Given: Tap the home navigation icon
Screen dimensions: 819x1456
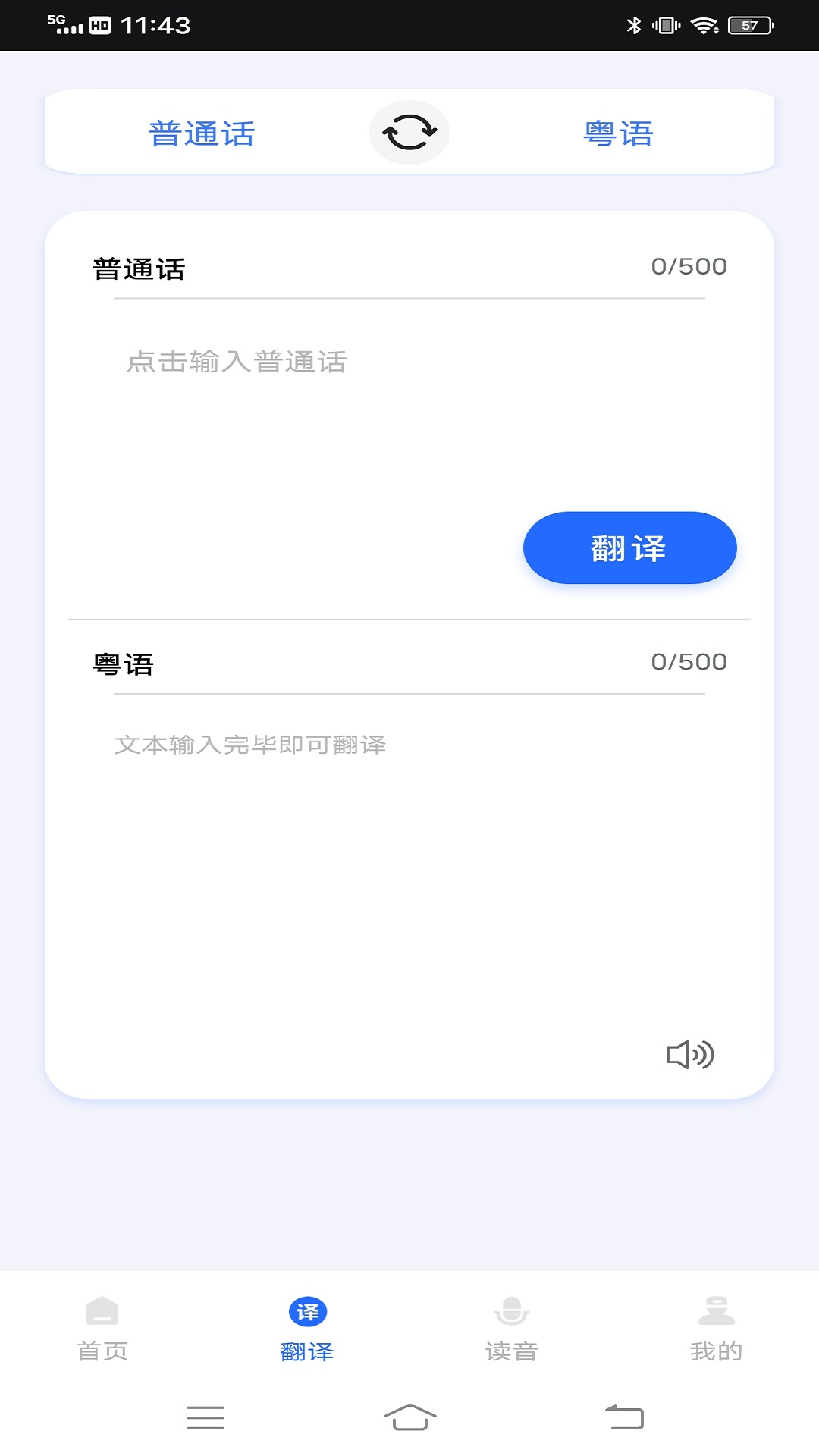Looking at the screenshot, I should click(409, 1420).
